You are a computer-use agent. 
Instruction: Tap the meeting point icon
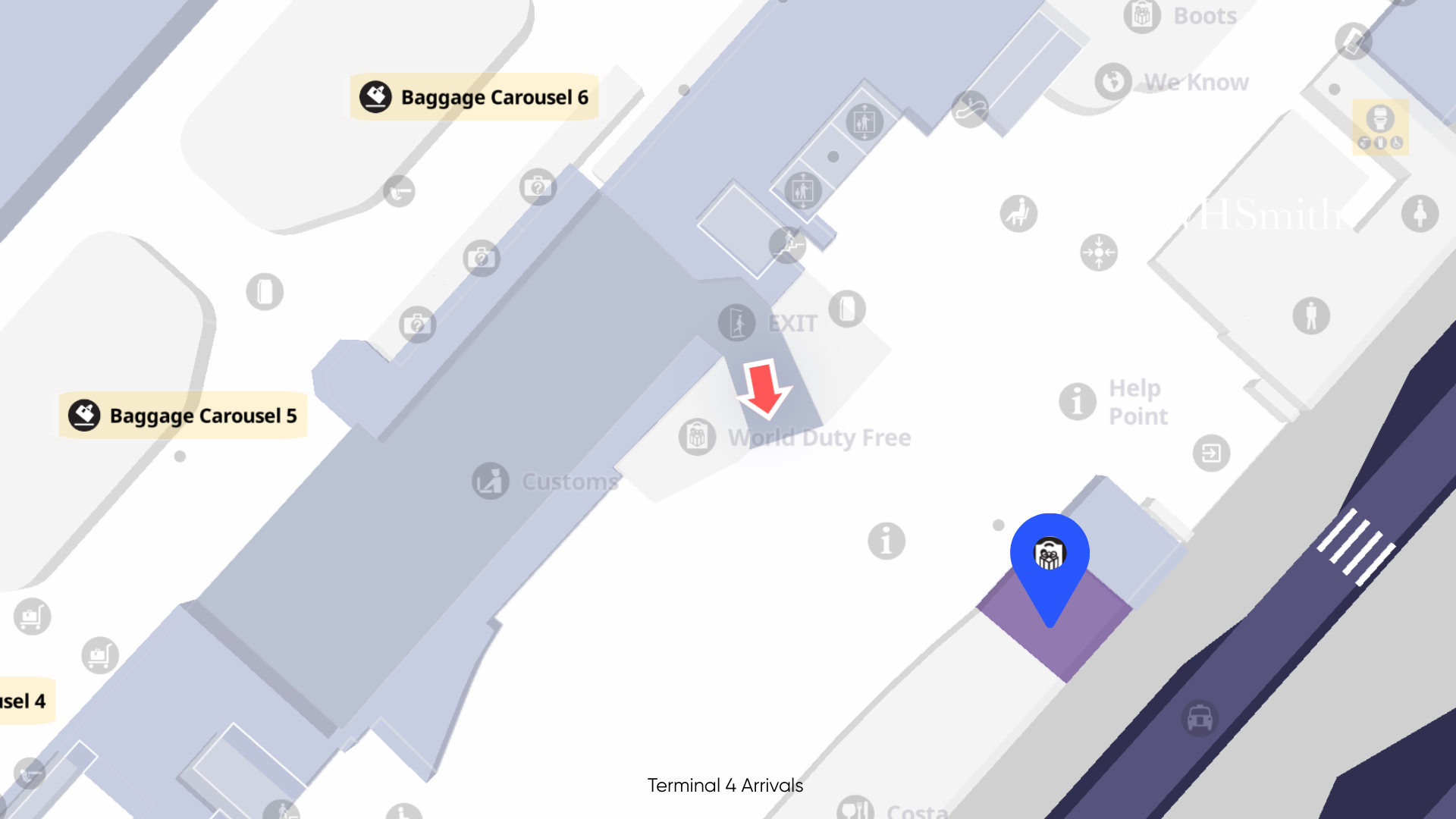(x=1099, y=253)
